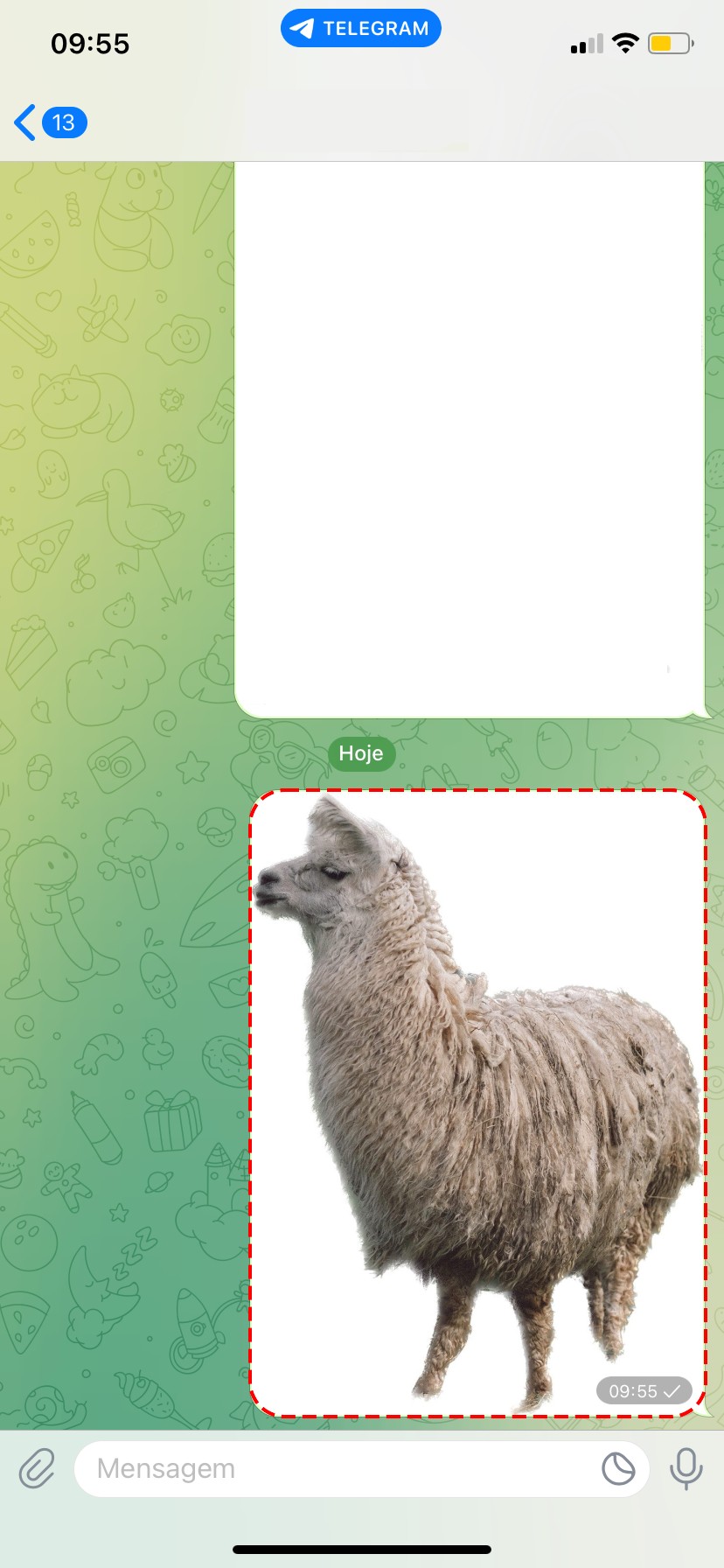Go back to the chat list
The height and width of the screenshot is (1568, 724).
pos(49,122)
